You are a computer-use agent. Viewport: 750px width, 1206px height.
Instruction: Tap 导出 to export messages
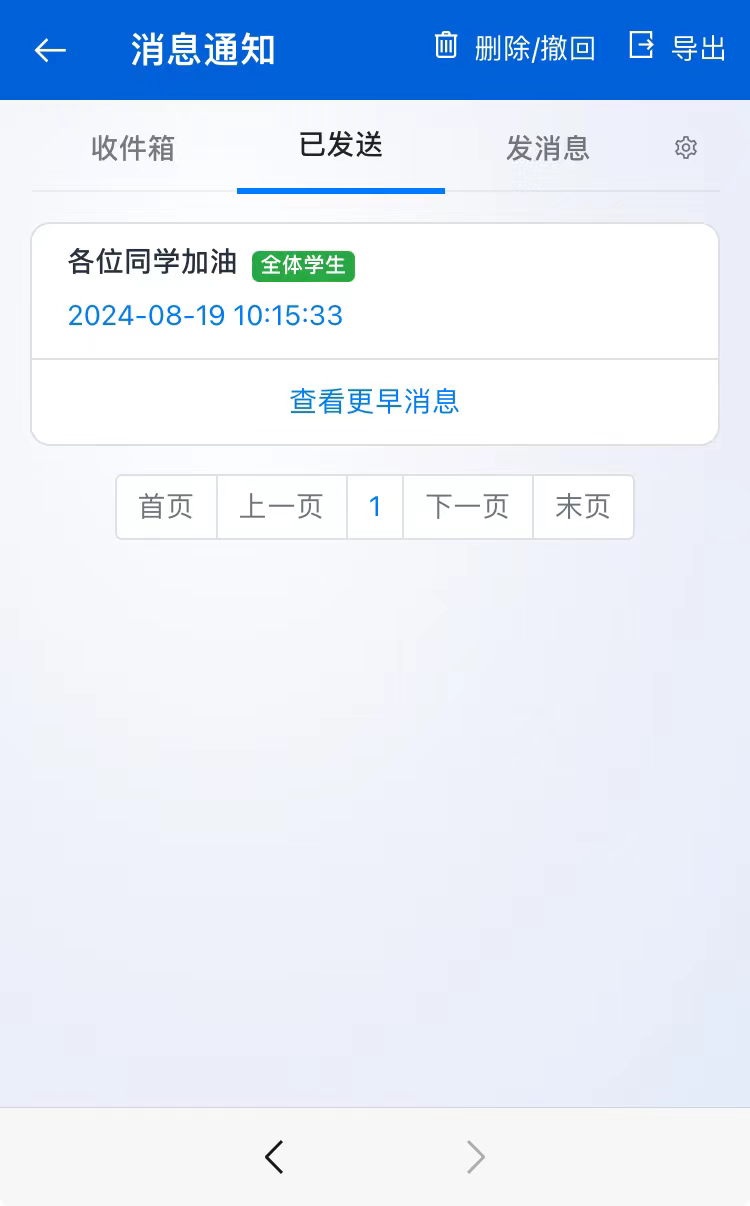(x=677, y=47)
